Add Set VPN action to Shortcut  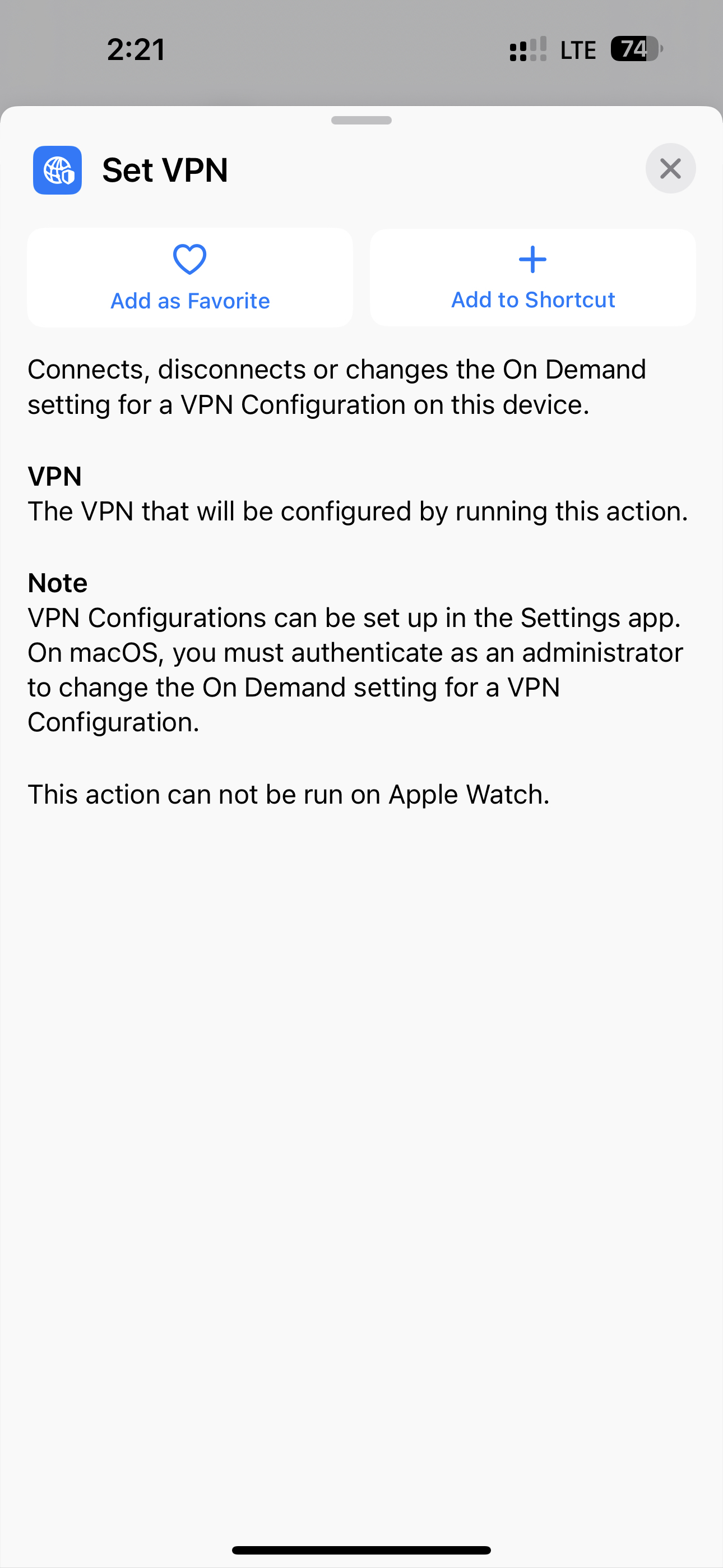click(x=532, y=278)
